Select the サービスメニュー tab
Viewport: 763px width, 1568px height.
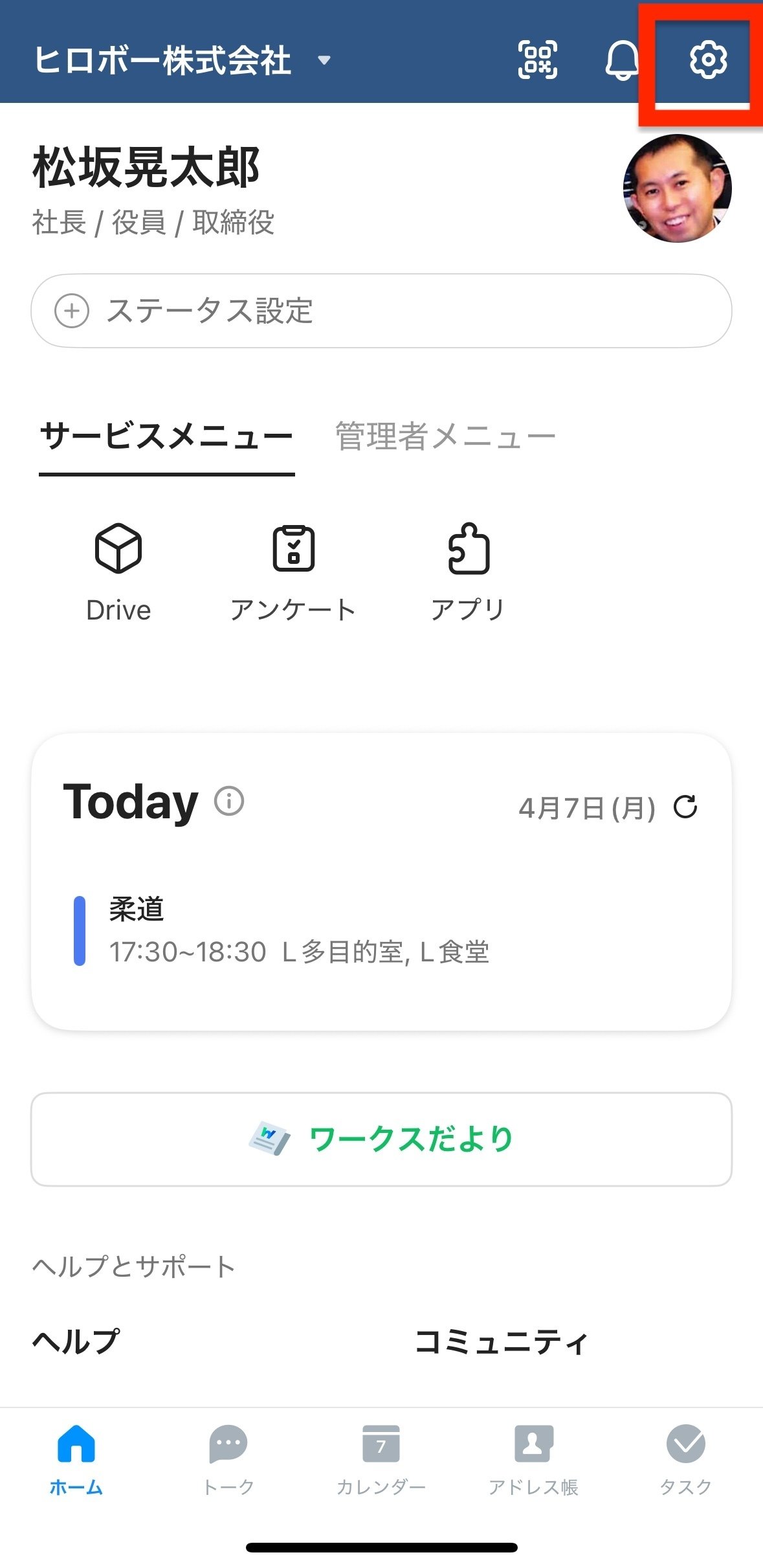166,436
